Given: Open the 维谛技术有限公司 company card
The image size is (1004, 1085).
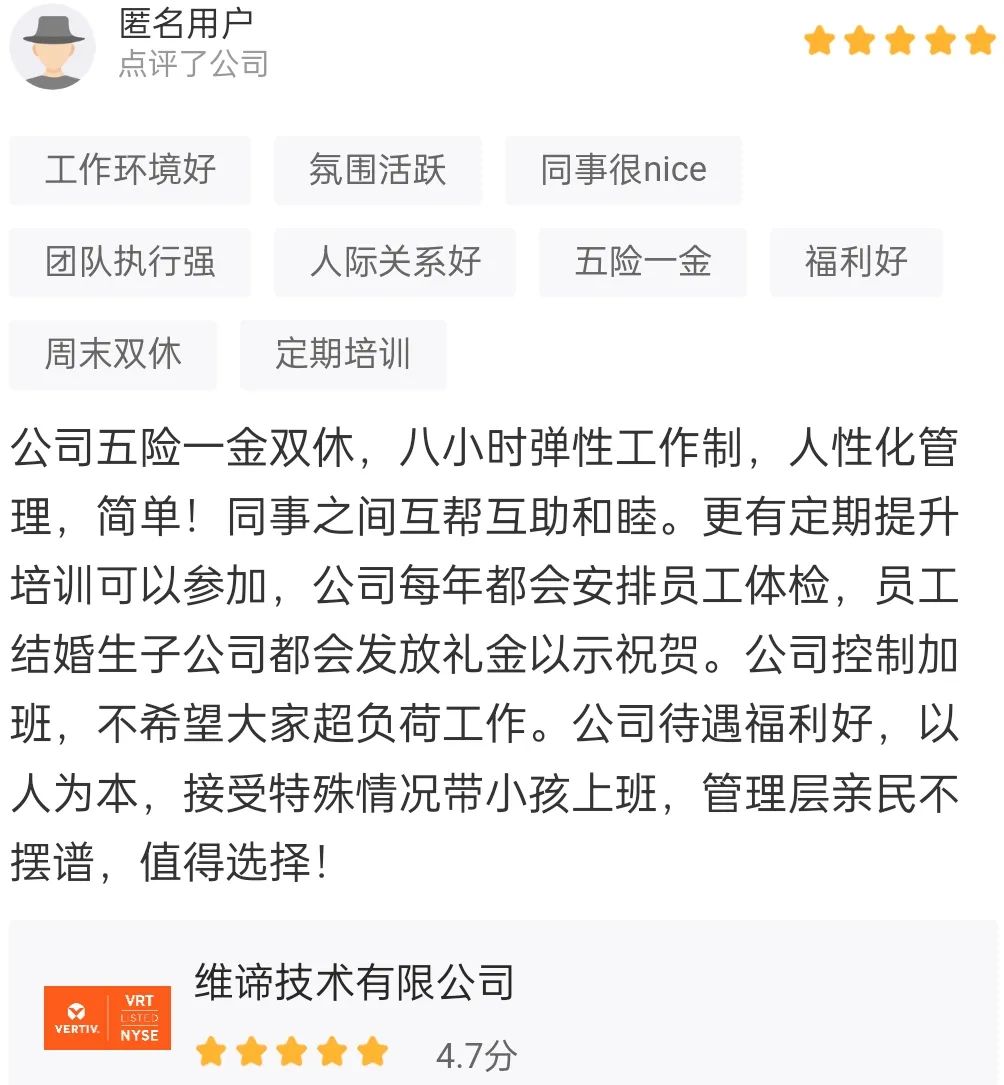Looking at the screenshot, I should (354, 982).
